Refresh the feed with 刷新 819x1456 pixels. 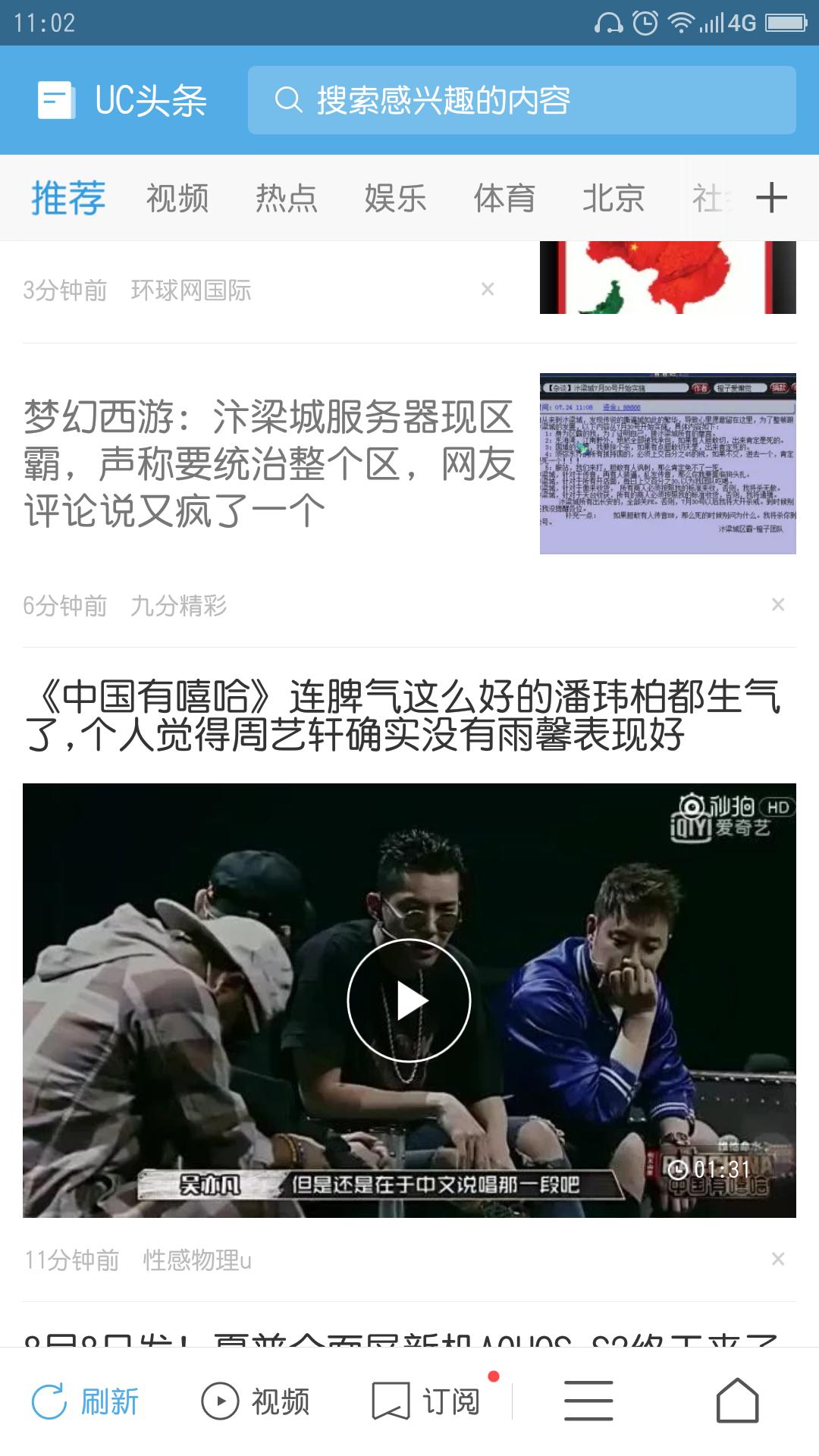pos(85,1401)
